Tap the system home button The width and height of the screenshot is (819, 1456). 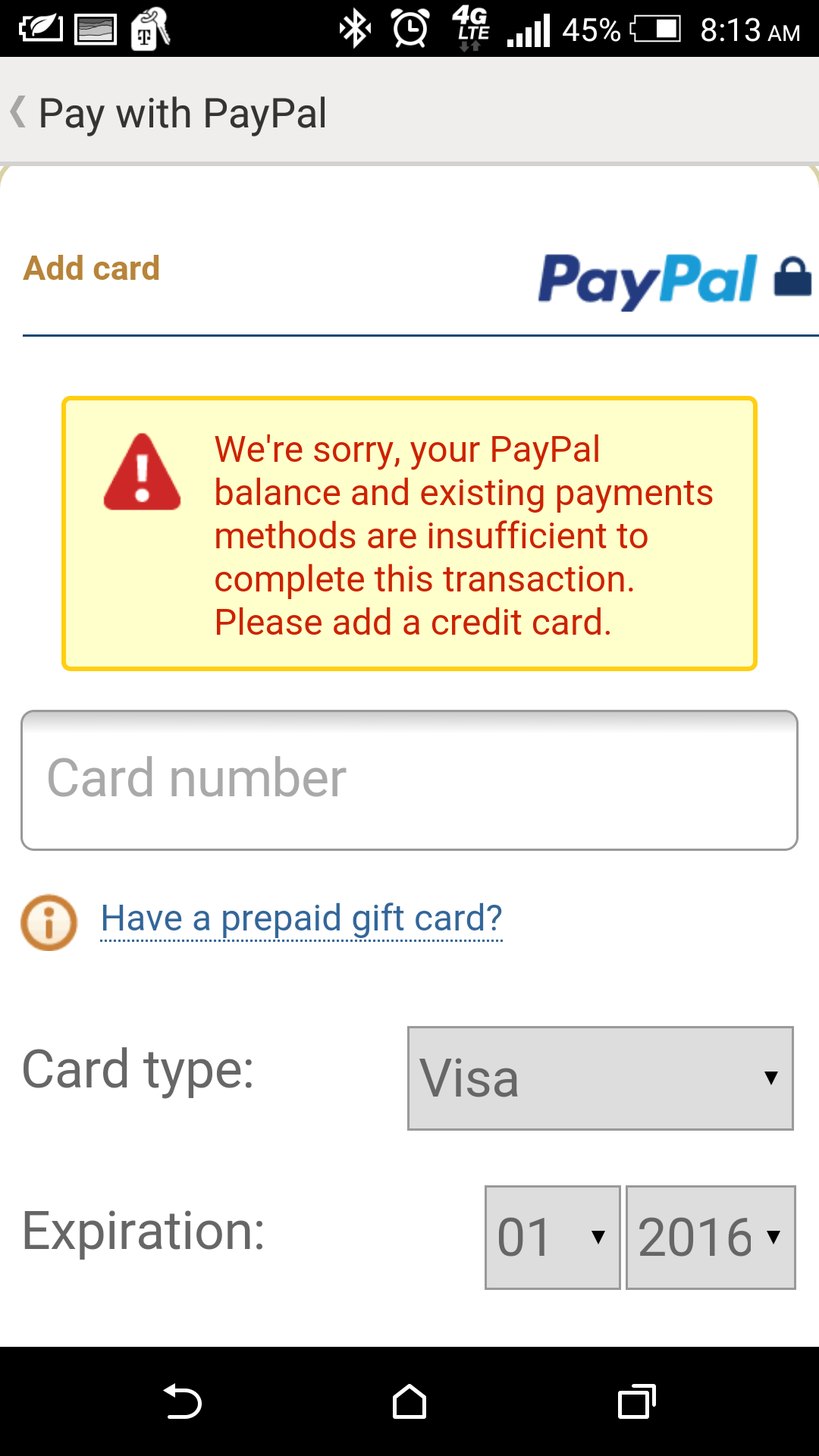point(409,1401)
